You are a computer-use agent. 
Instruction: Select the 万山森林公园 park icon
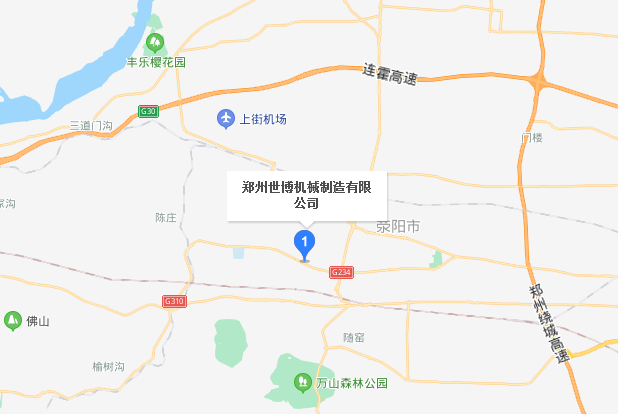pyautogui.click(x=301, y=382)
